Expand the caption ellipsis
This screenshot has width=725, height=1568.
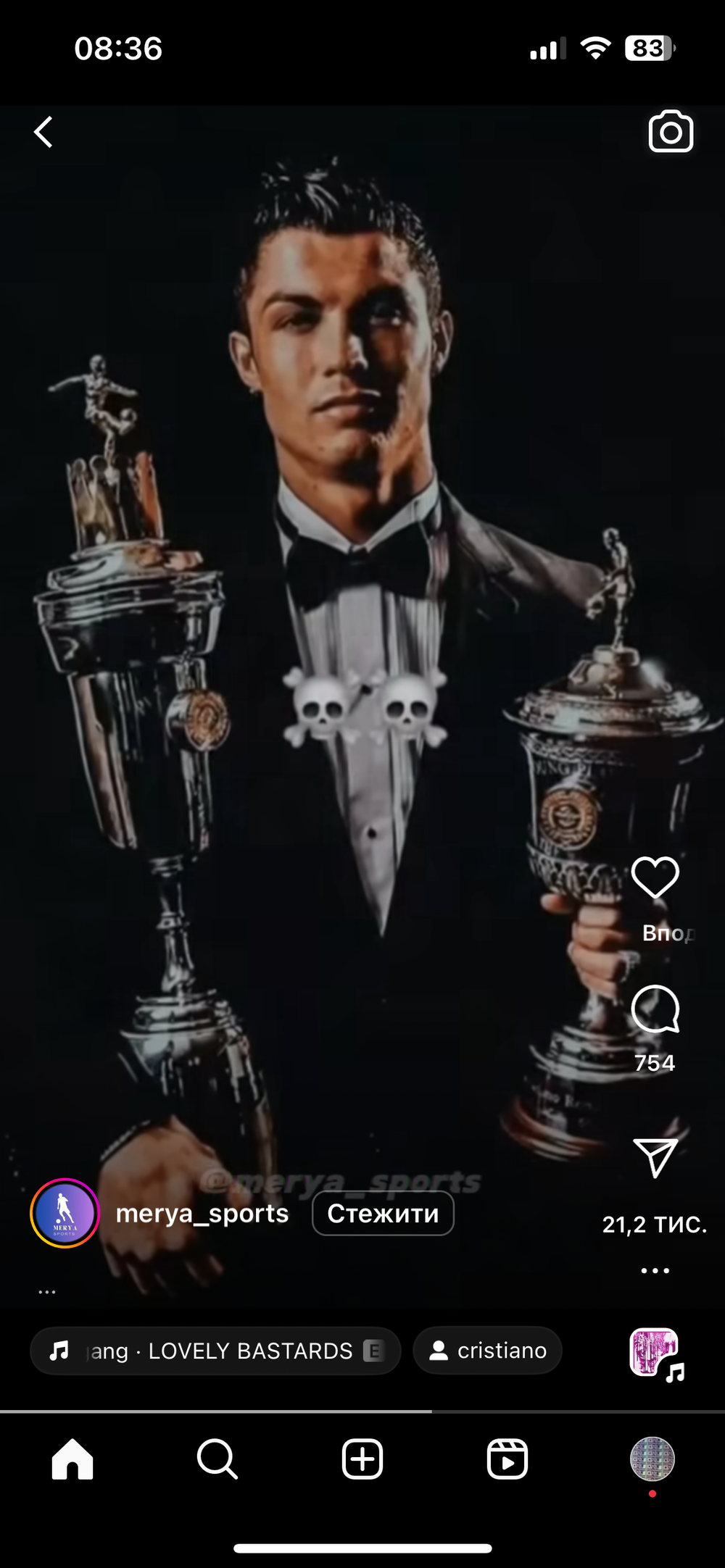coord(47,1292)
